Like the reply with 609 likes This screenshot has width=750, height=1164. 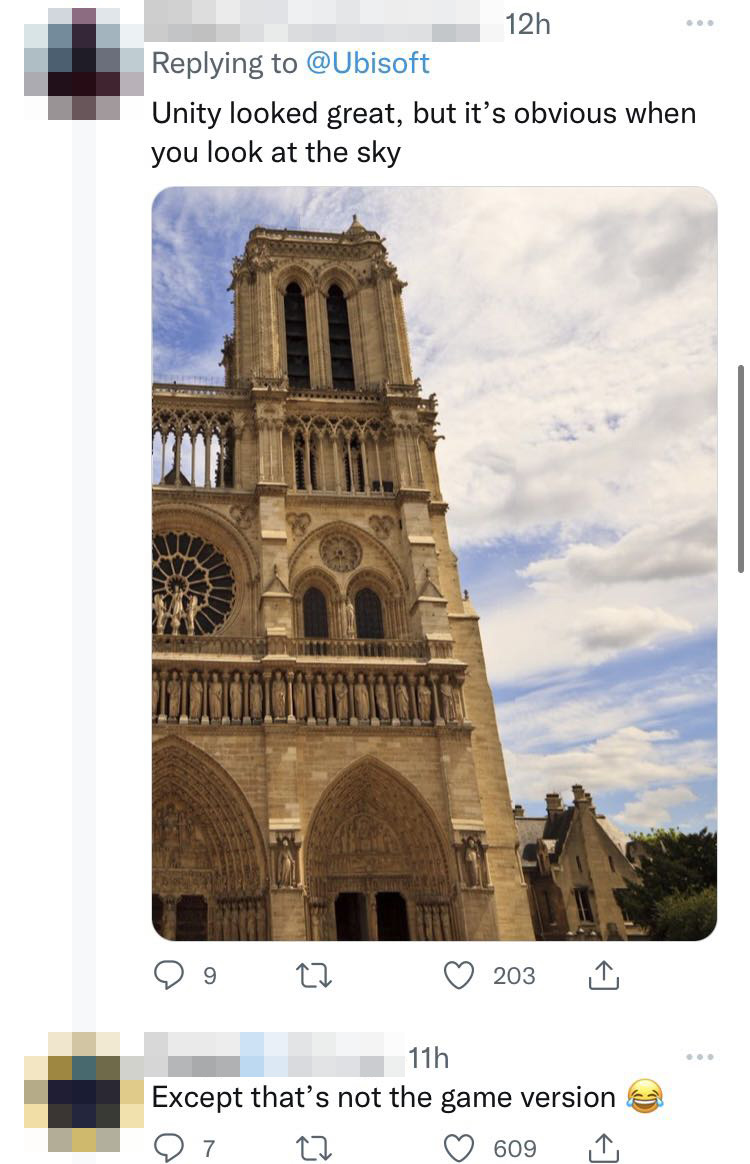(459, 1148)
